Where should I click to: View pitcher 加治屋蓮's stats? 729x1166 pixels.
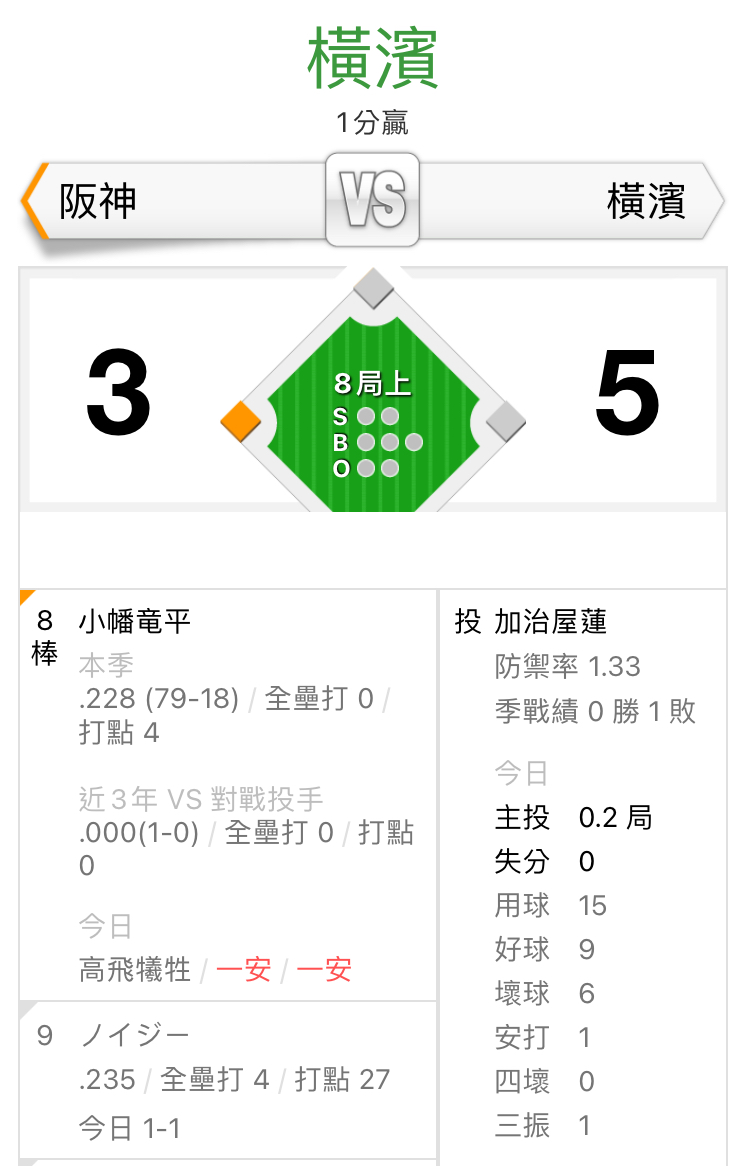click(x=550, y=622)
